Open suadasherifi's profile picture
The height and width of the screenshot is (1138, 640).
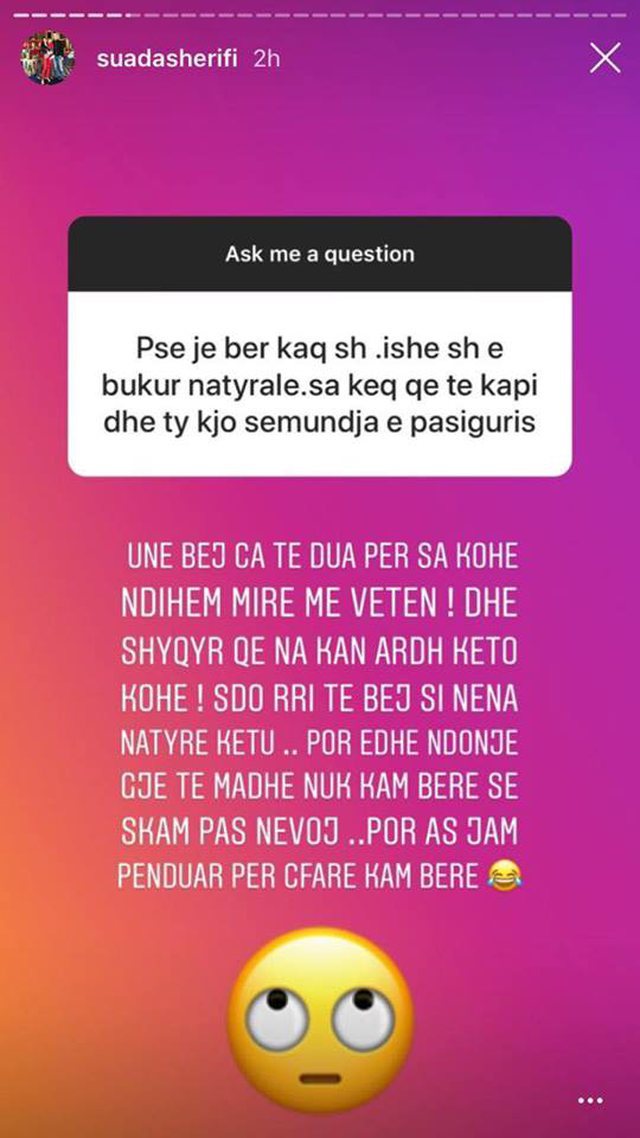point(47,58)
